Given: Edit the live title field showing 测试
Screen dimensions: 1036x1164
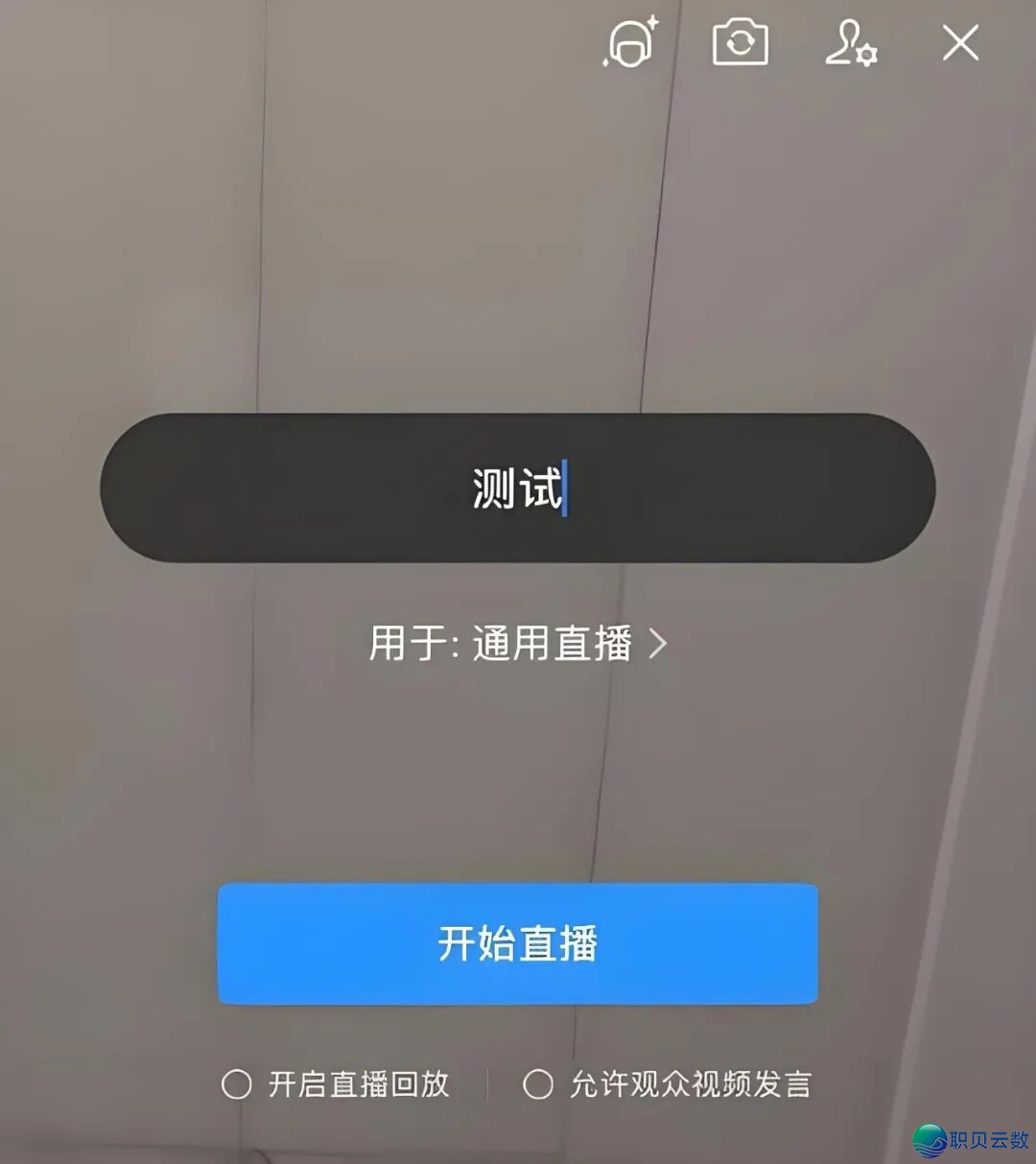Looking at the screenshot, I should [518, 487].
